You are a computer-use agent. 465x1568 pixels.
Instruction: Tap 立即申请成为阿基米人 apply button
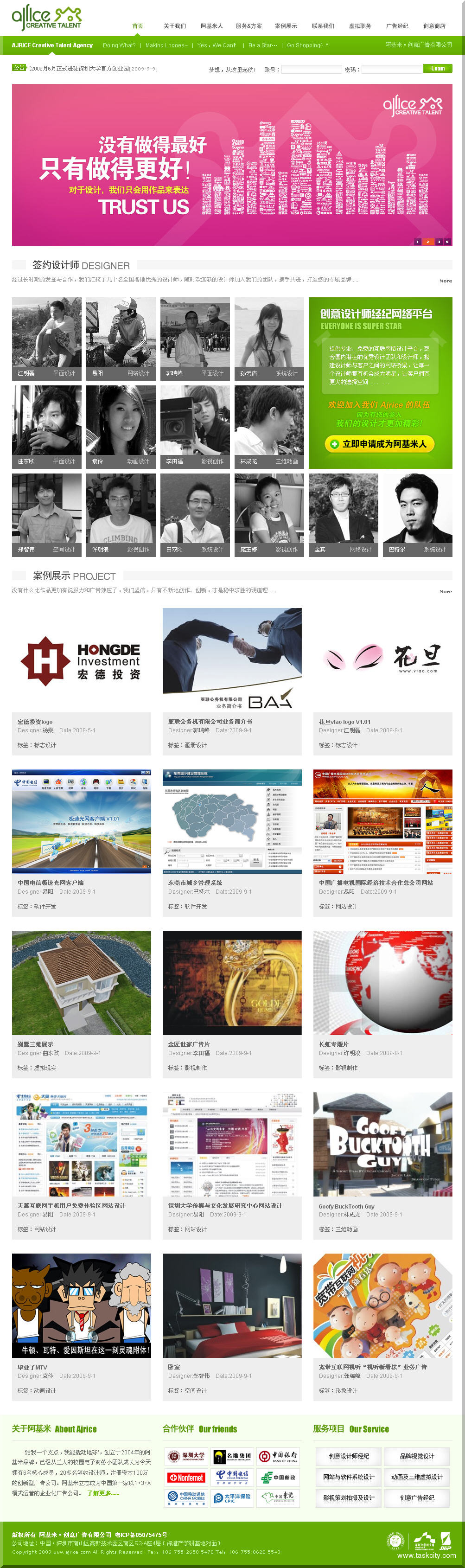click(380, 444)
